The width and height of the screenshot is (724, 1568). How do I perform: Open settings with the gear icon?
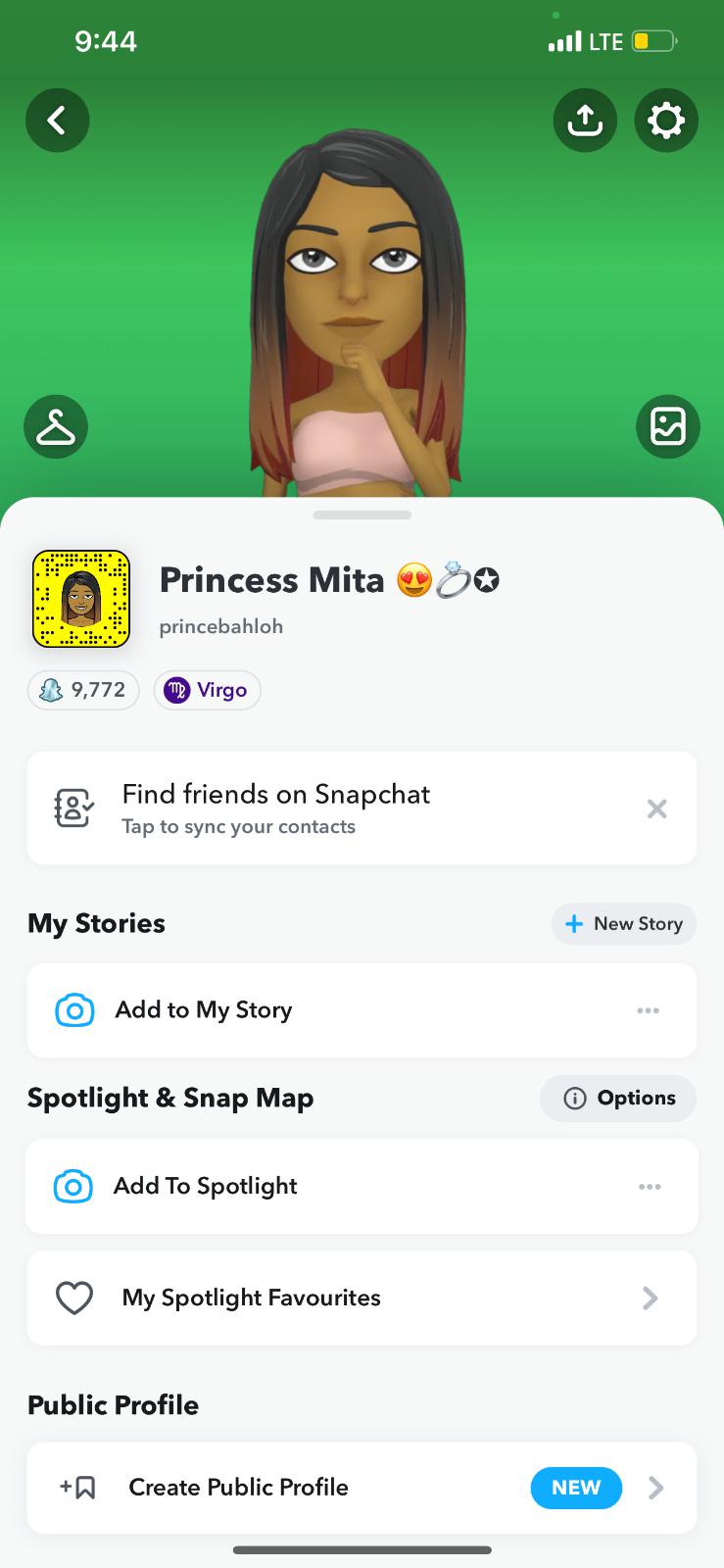pyautogui.click(x=666, y=121)
